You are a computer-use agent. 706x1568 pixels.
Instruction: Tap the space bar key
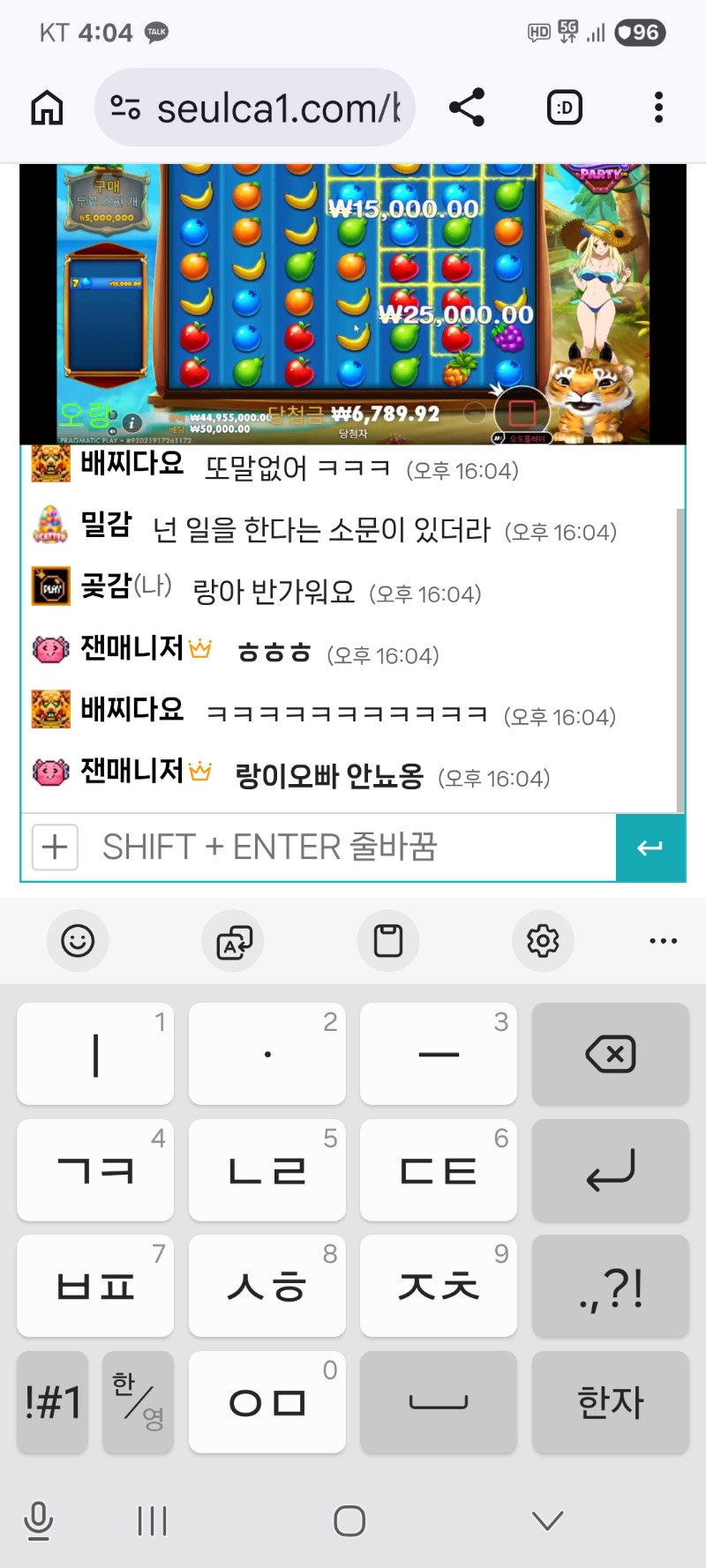point(439,1401)
